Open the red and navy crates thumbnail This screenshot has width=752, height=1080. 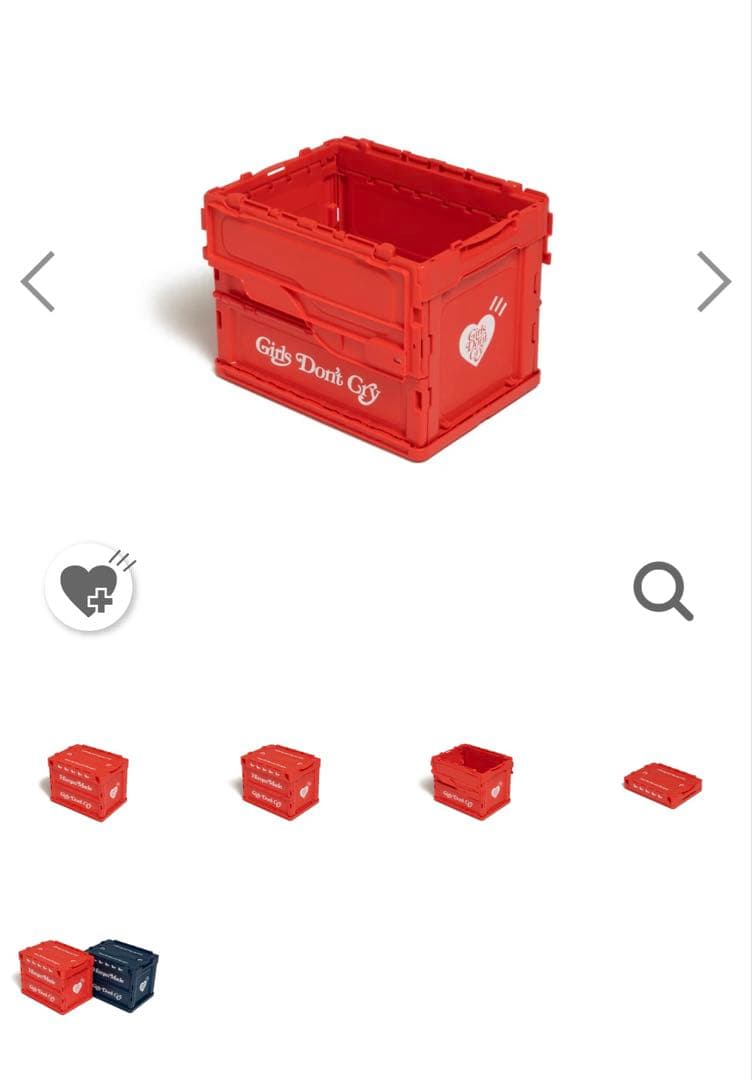pyautogui.click(x=88, y=975)
